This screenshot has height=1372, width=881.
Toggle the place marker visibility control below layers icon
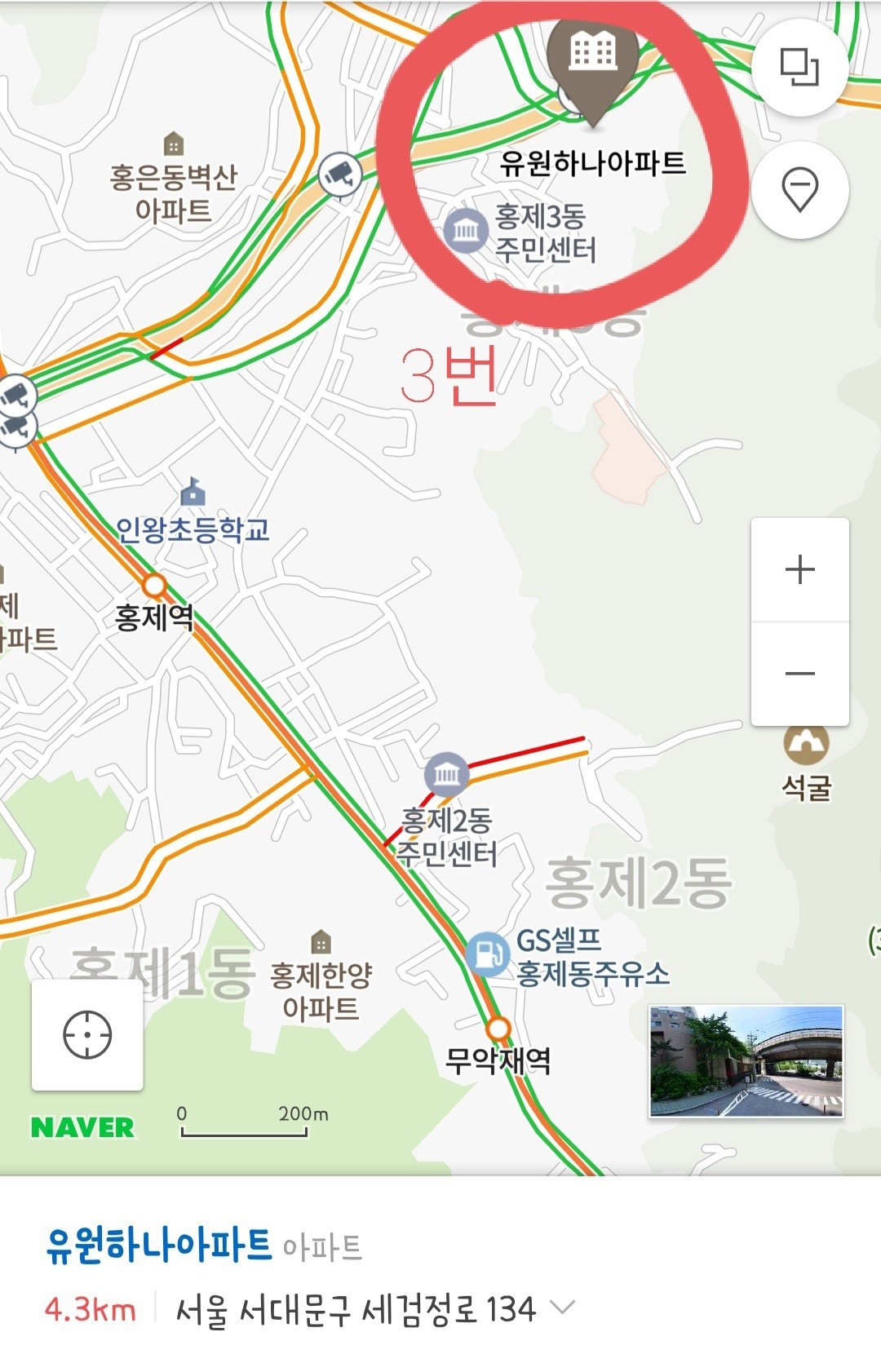[x=800, y=188]
